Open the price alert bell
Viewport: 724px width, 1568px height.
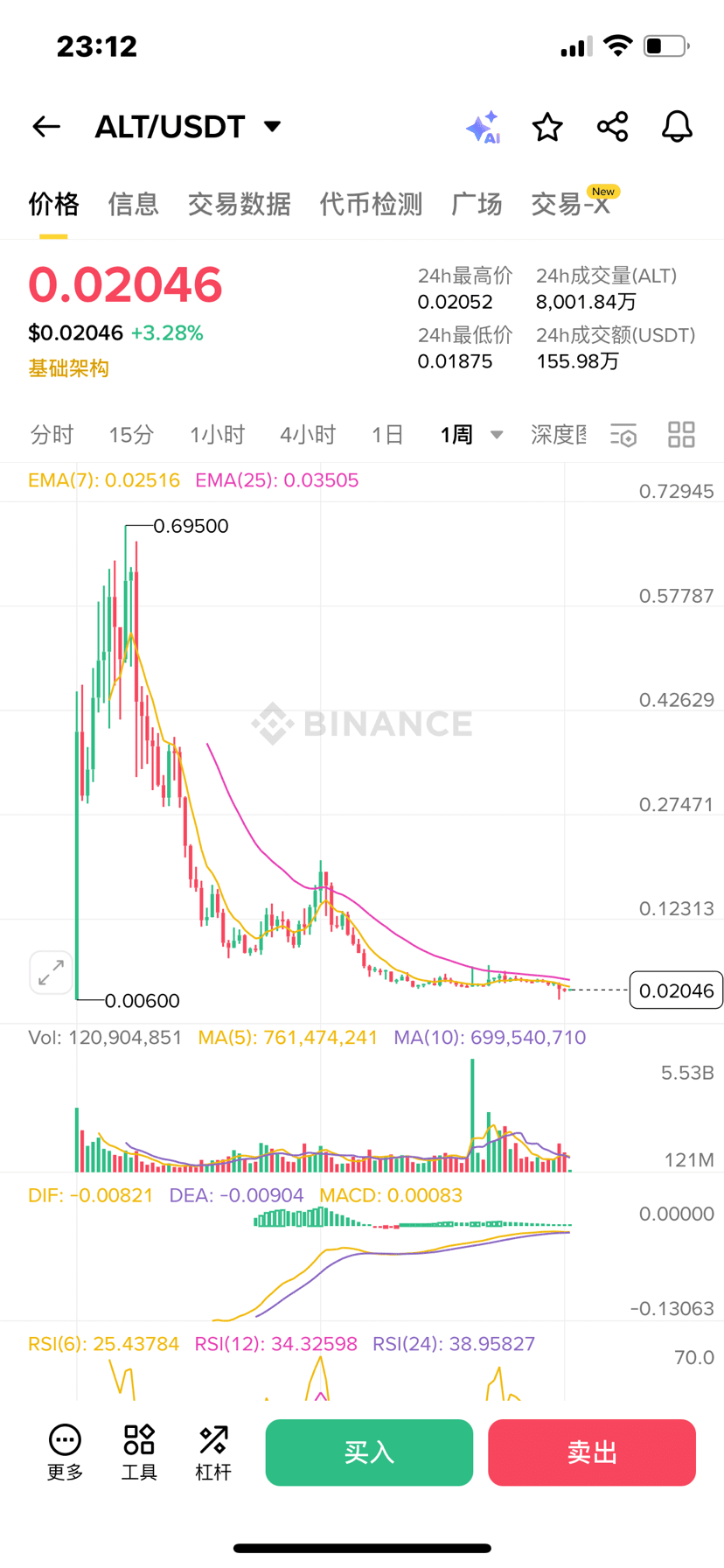coord(677,127)
